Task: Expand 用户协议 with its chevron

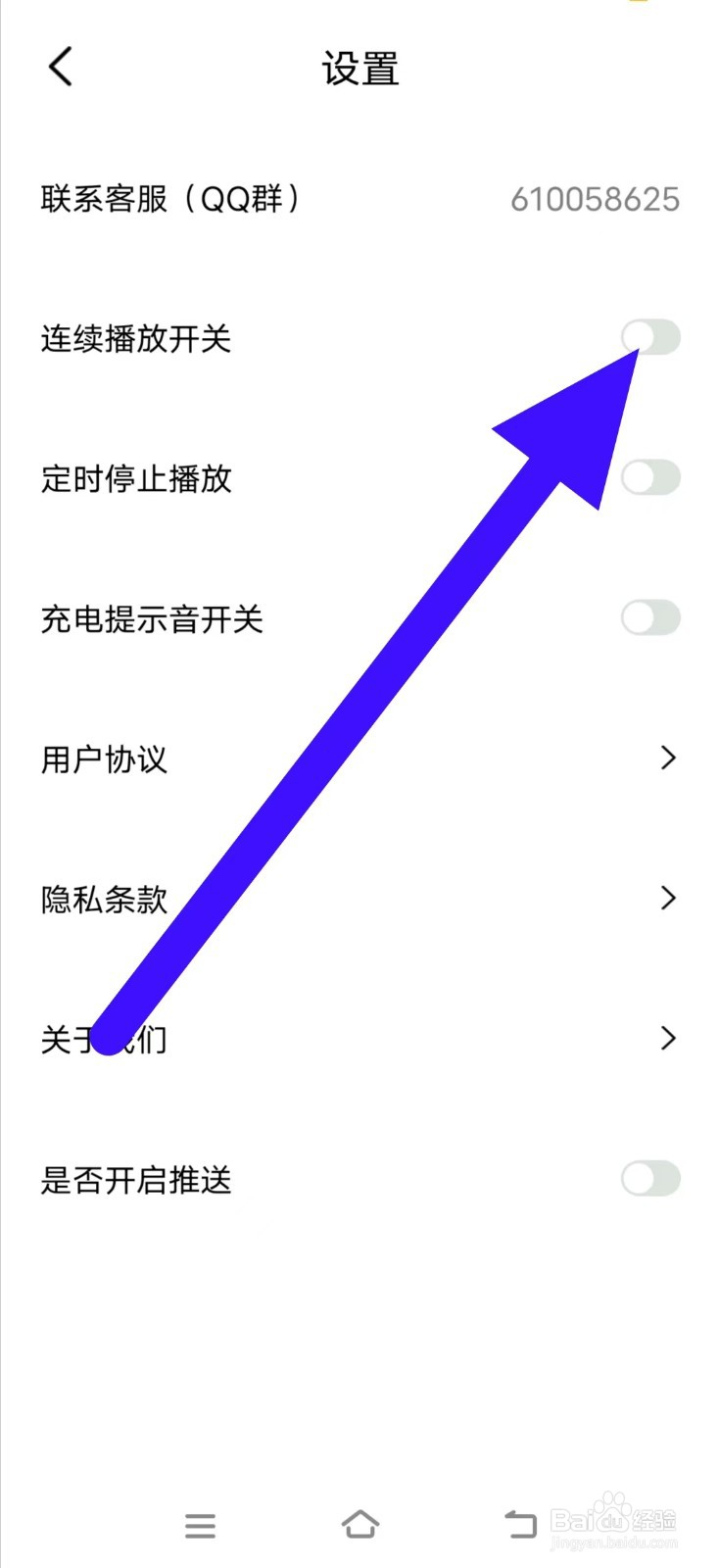Action: 669,759
